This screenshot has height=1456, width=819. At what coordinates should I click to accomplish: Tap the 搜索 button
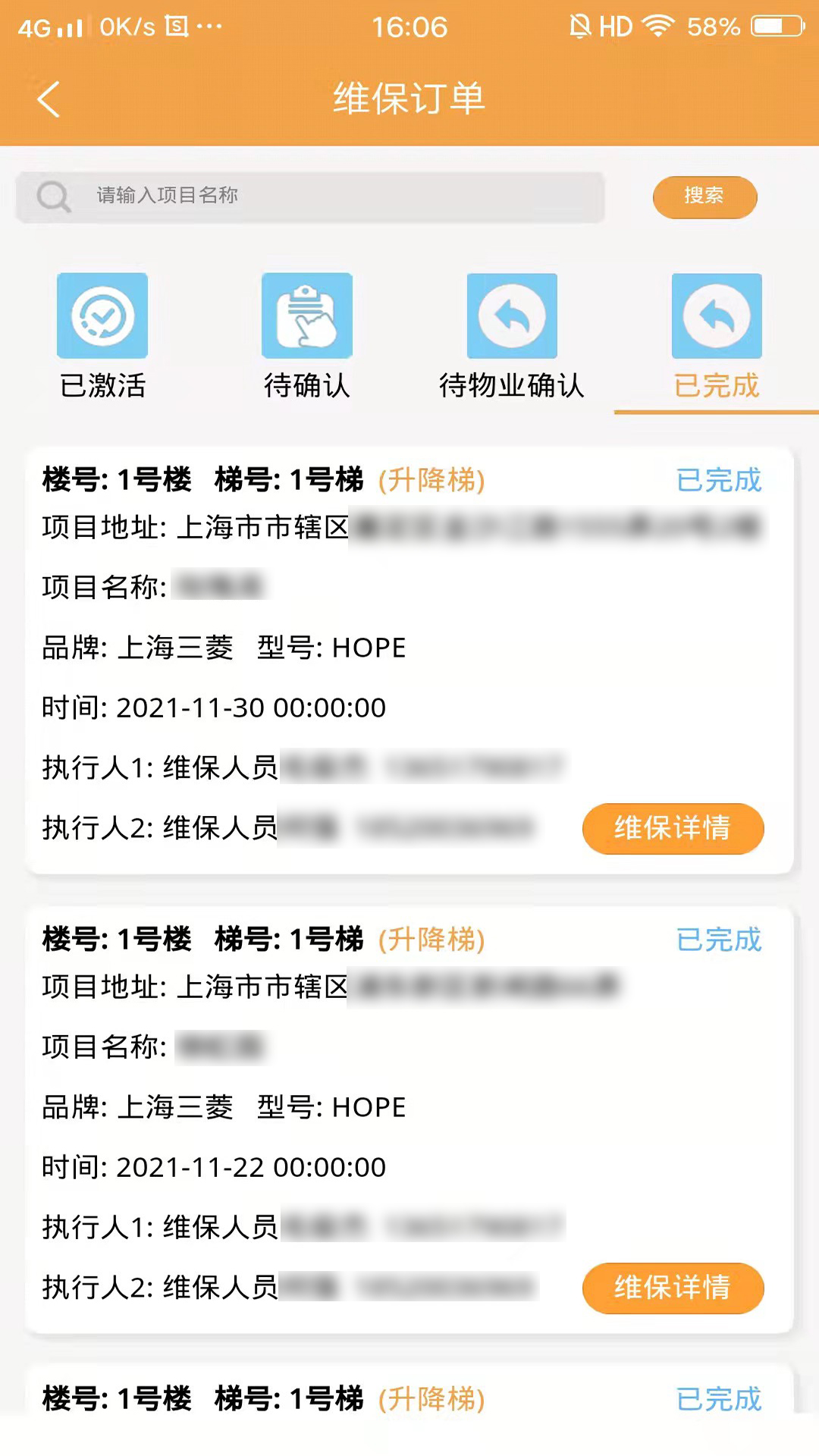click(x=704, y=196)
